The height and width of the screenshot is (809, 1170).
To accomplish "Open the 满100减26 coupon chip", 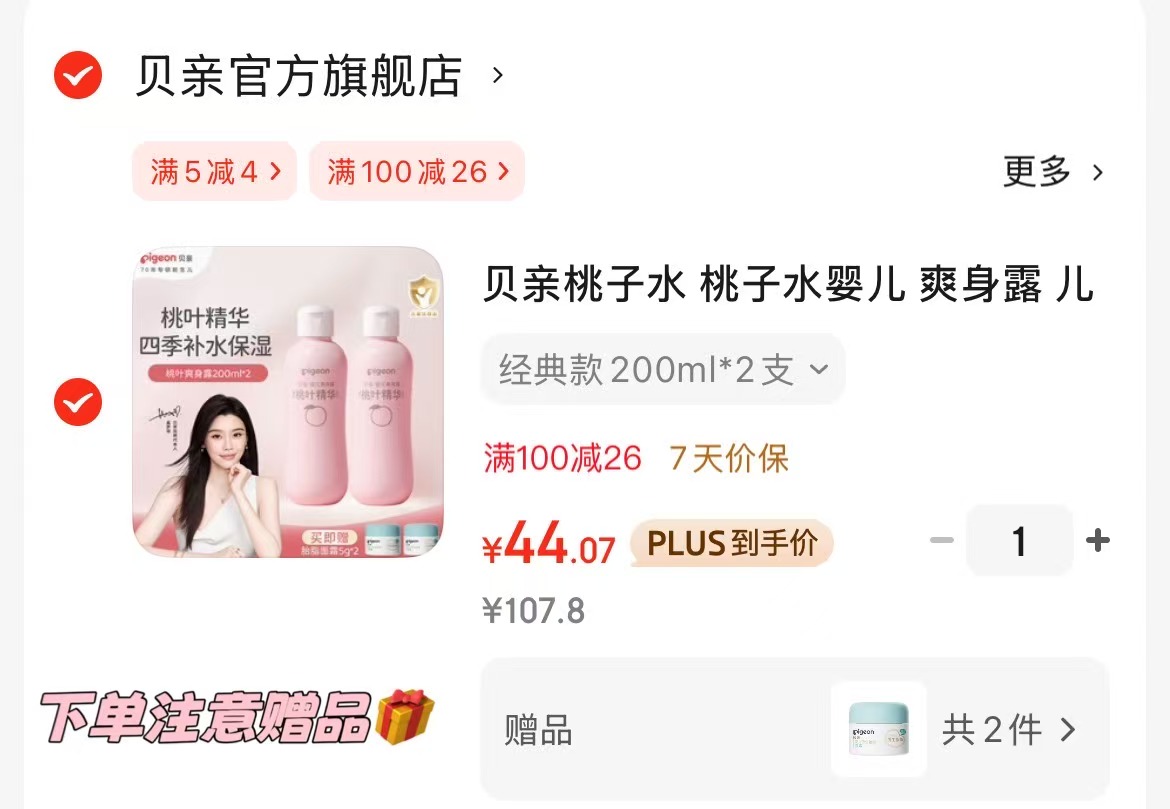I will point(417,172).
